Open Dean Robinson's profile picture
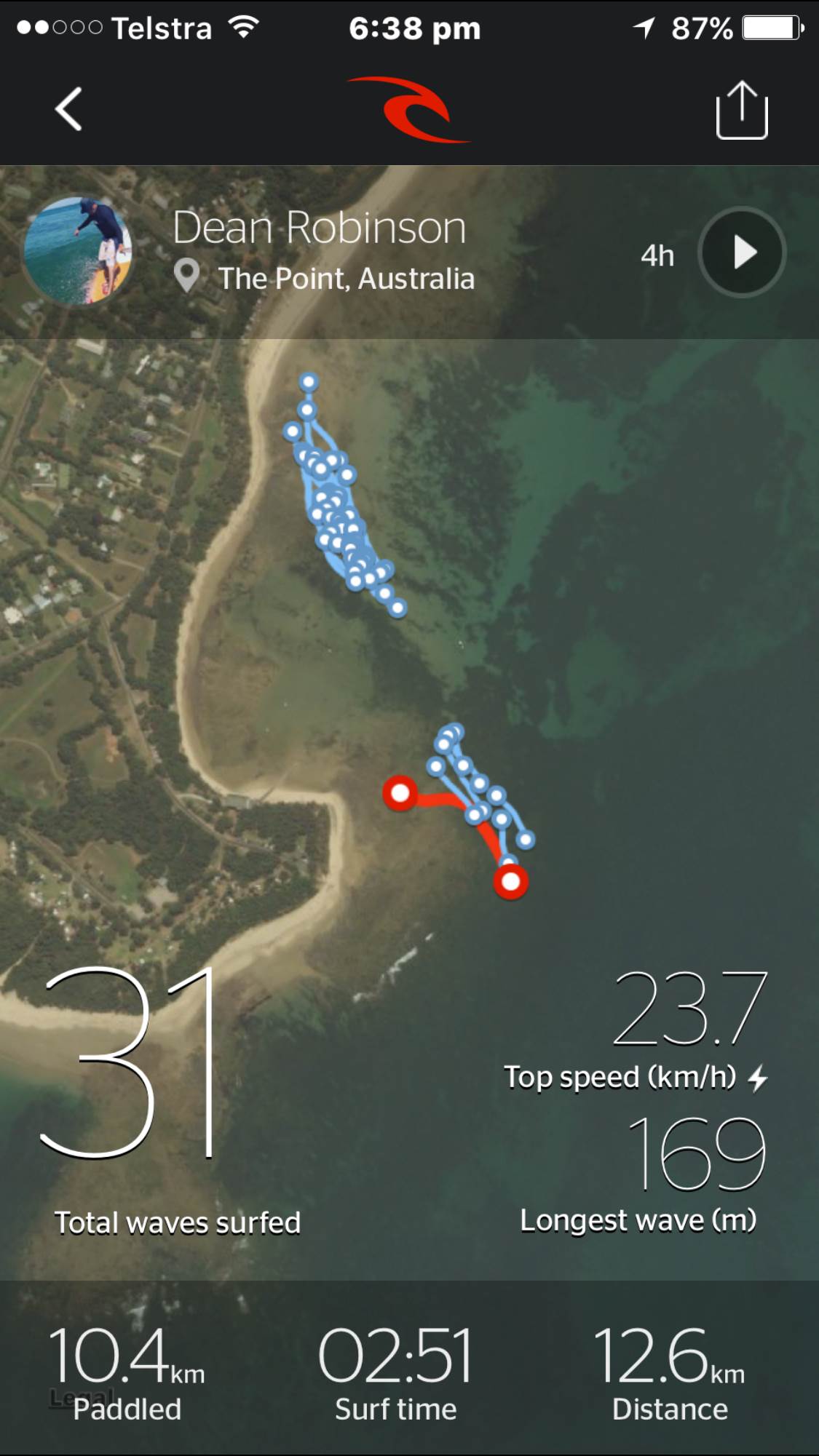819x1456 pixels. [78, 251]
